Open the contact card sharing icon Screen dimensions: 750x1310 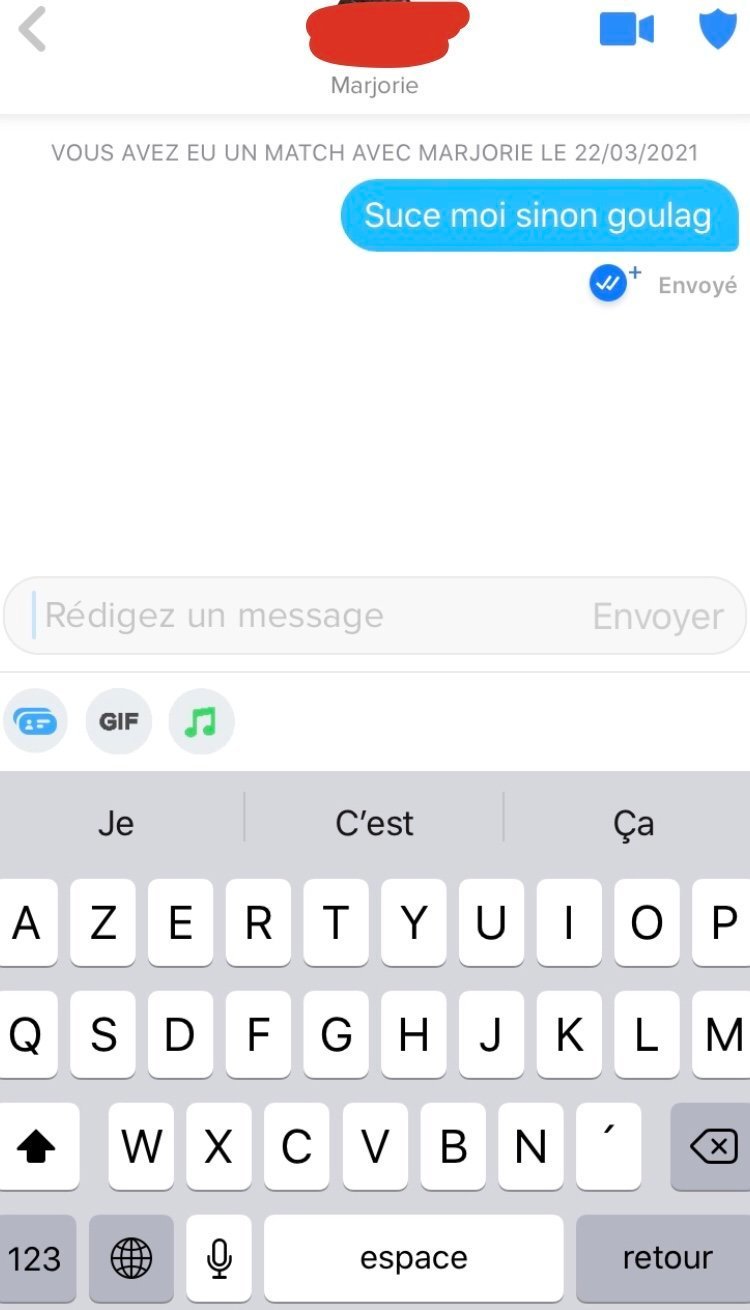[x=36, y=721]
